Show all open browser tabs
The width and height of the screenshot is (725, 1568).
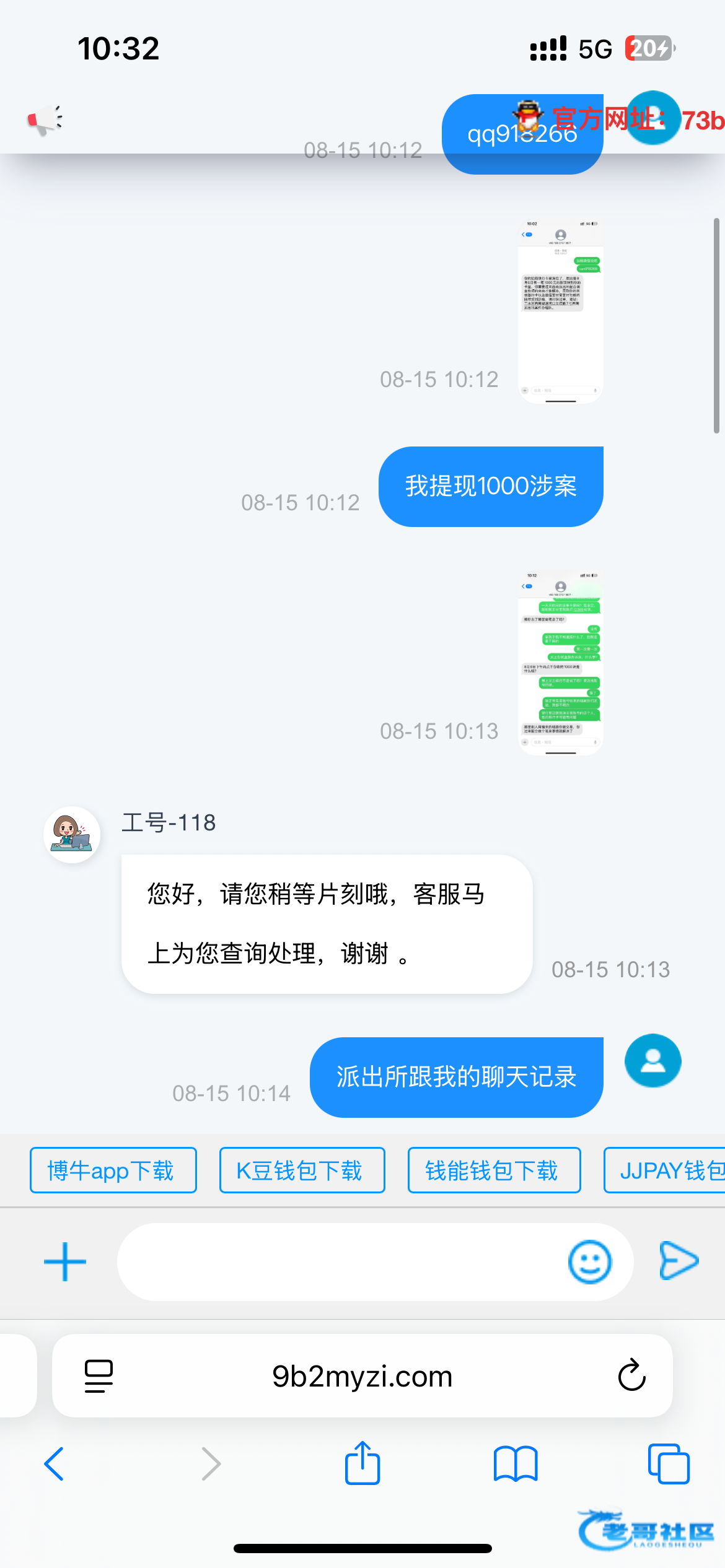[x=668, y=1464]
